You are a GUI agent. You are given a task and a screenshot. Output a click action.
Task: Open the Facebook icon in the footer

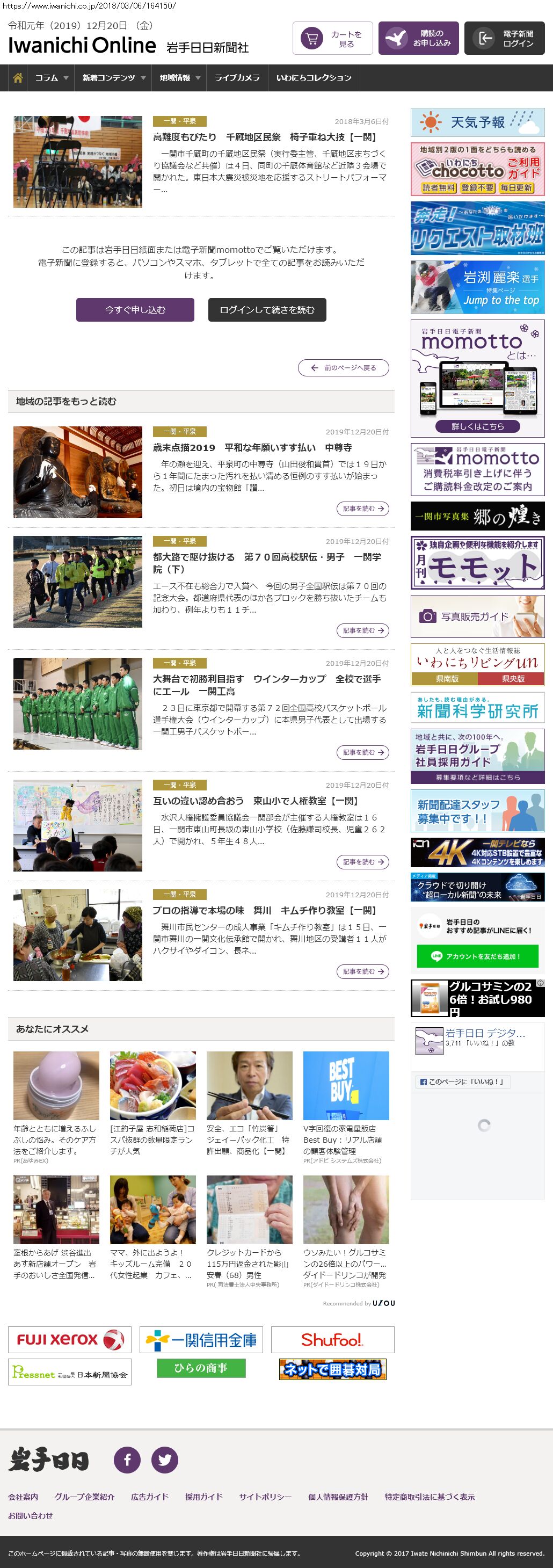click(127, 1460)
